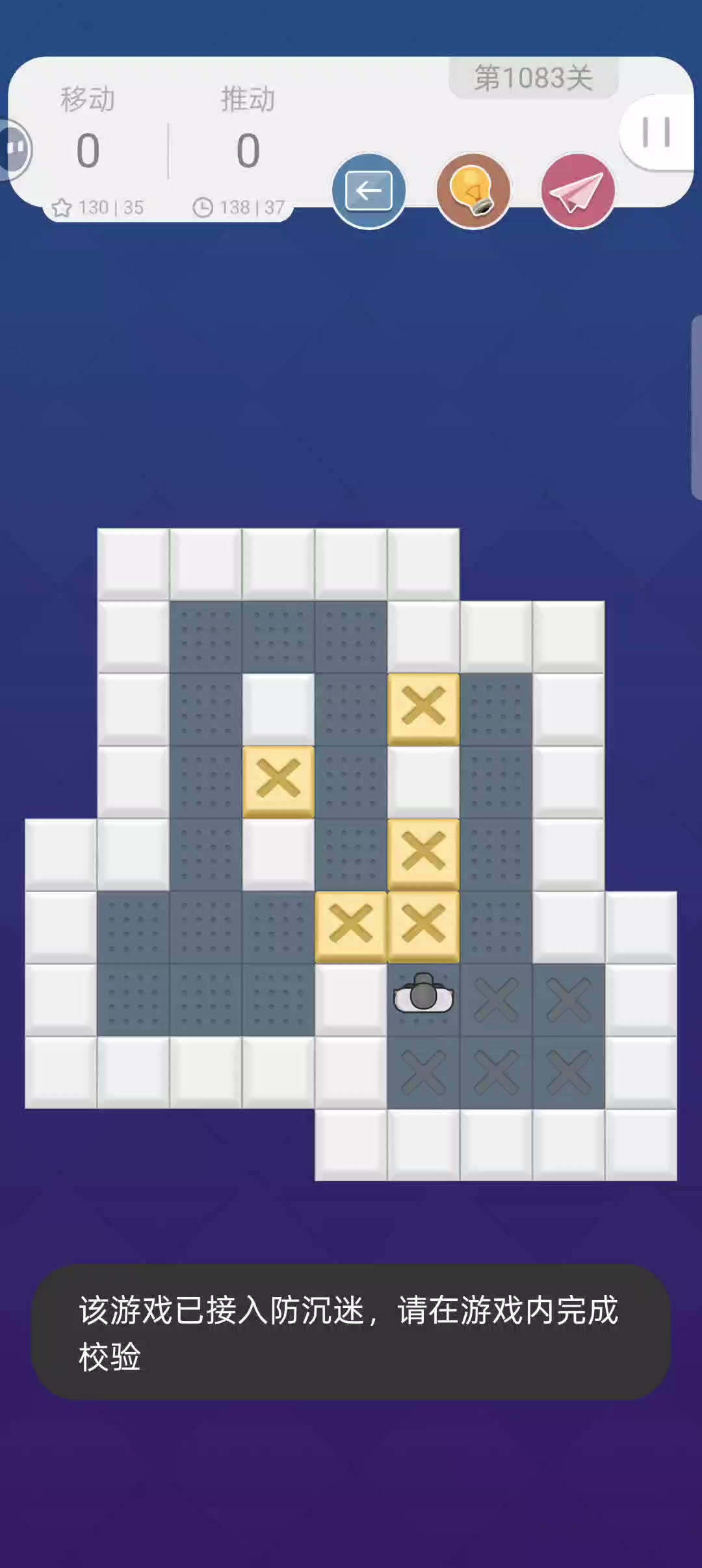The width and height of the screenshot is (702, 1568).
Task: Get a hint with the lightbulb button
Action: pyautogui.click(x=473, y=191)
